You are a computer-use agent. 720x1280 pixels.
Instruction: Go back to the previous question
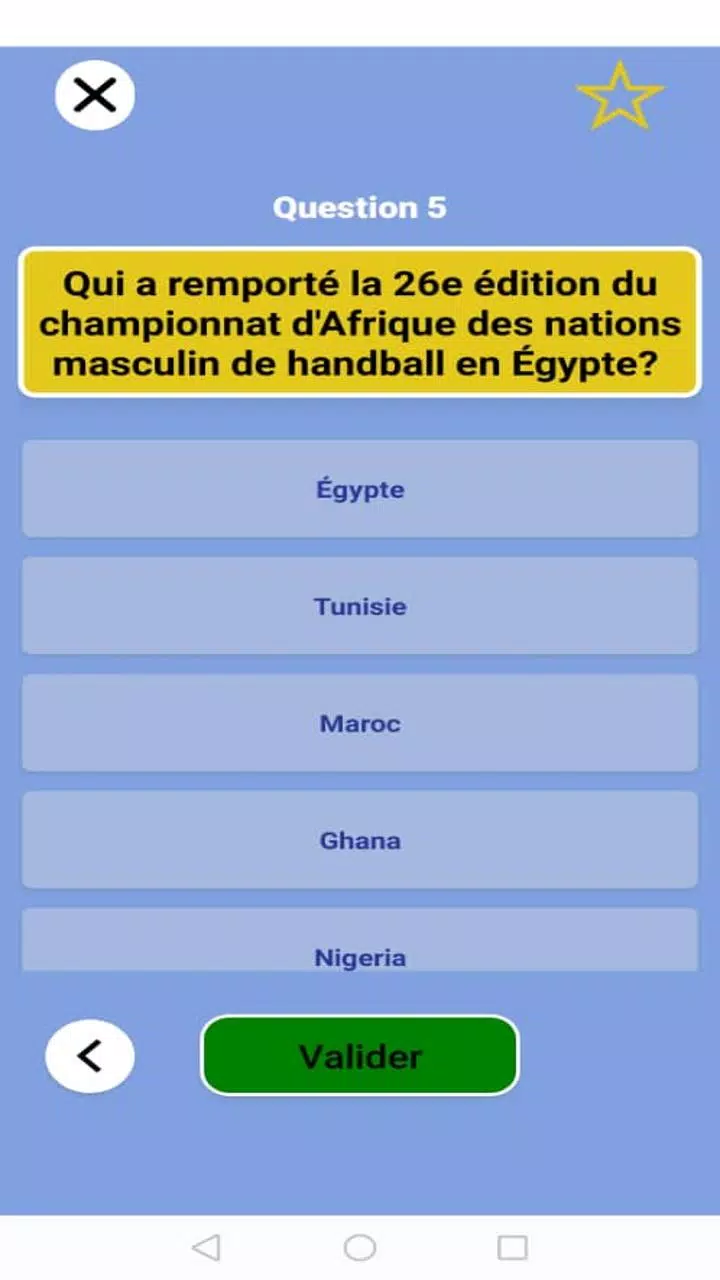pyautogui.click(x=90, y=1056)
